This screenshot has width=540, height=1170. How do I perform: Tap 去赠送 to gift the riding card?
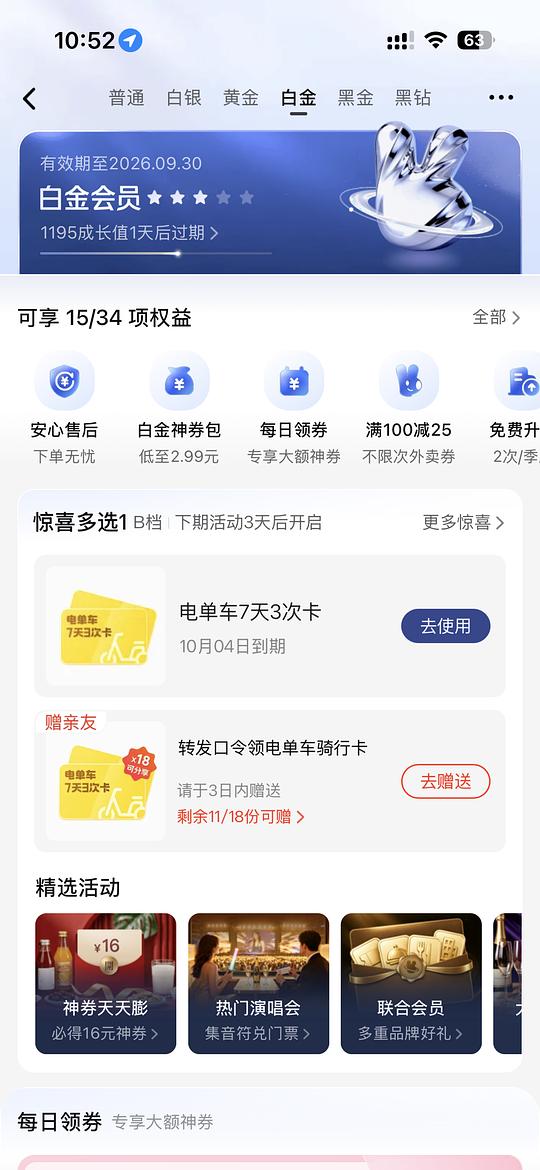tap(446, 782)
